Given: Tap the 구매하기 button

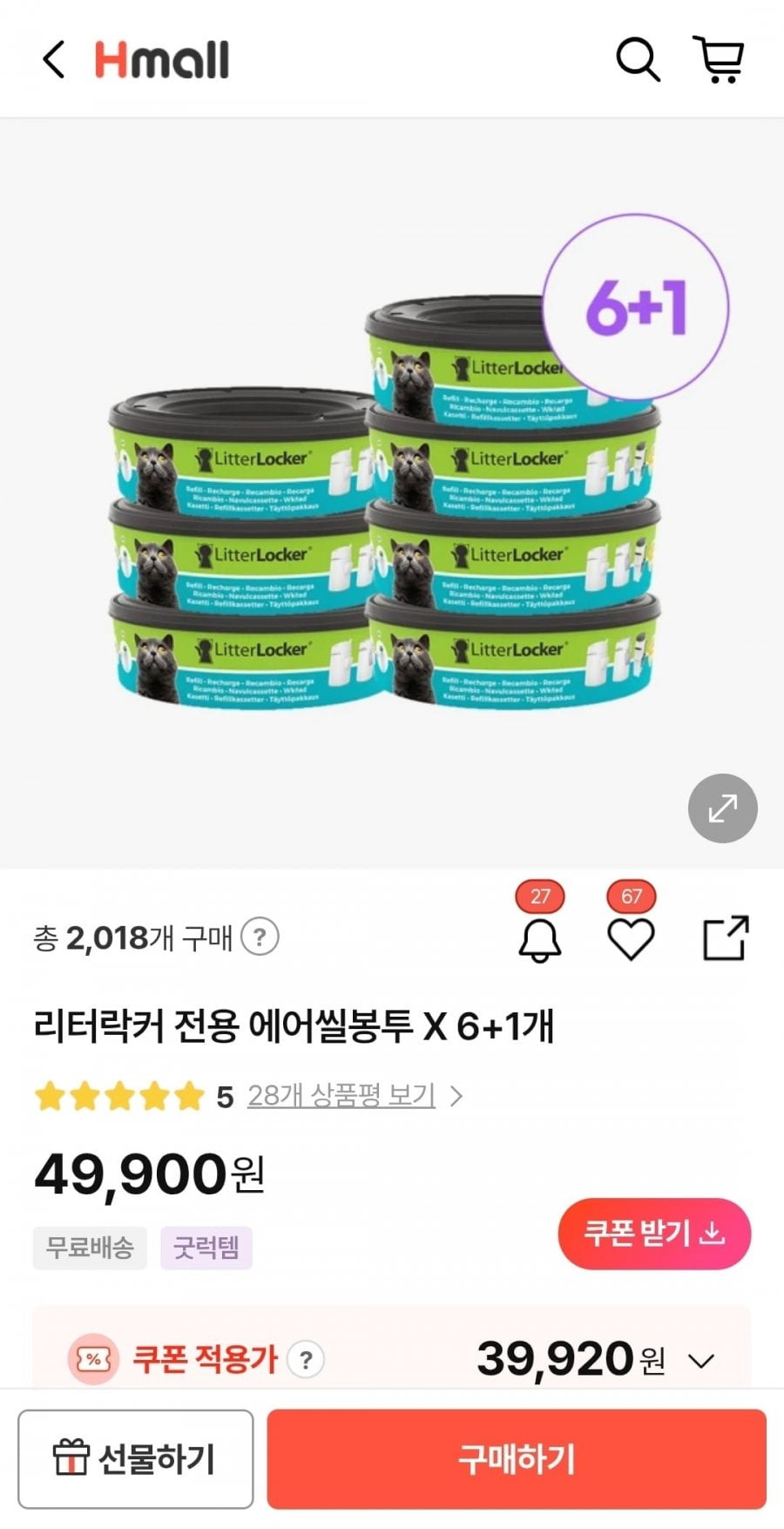Looking at the screenshot, I should pyautogui.click(x=517, y=1459).
